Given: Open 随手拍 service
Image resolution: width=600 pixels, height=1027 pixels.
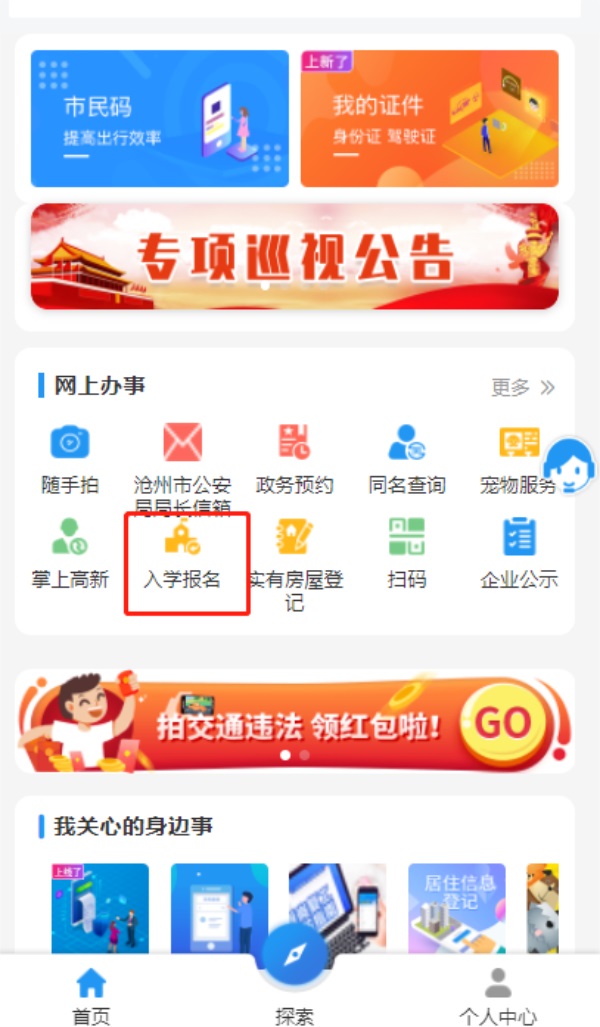Looking at the screenshot, I should point(70,458).
